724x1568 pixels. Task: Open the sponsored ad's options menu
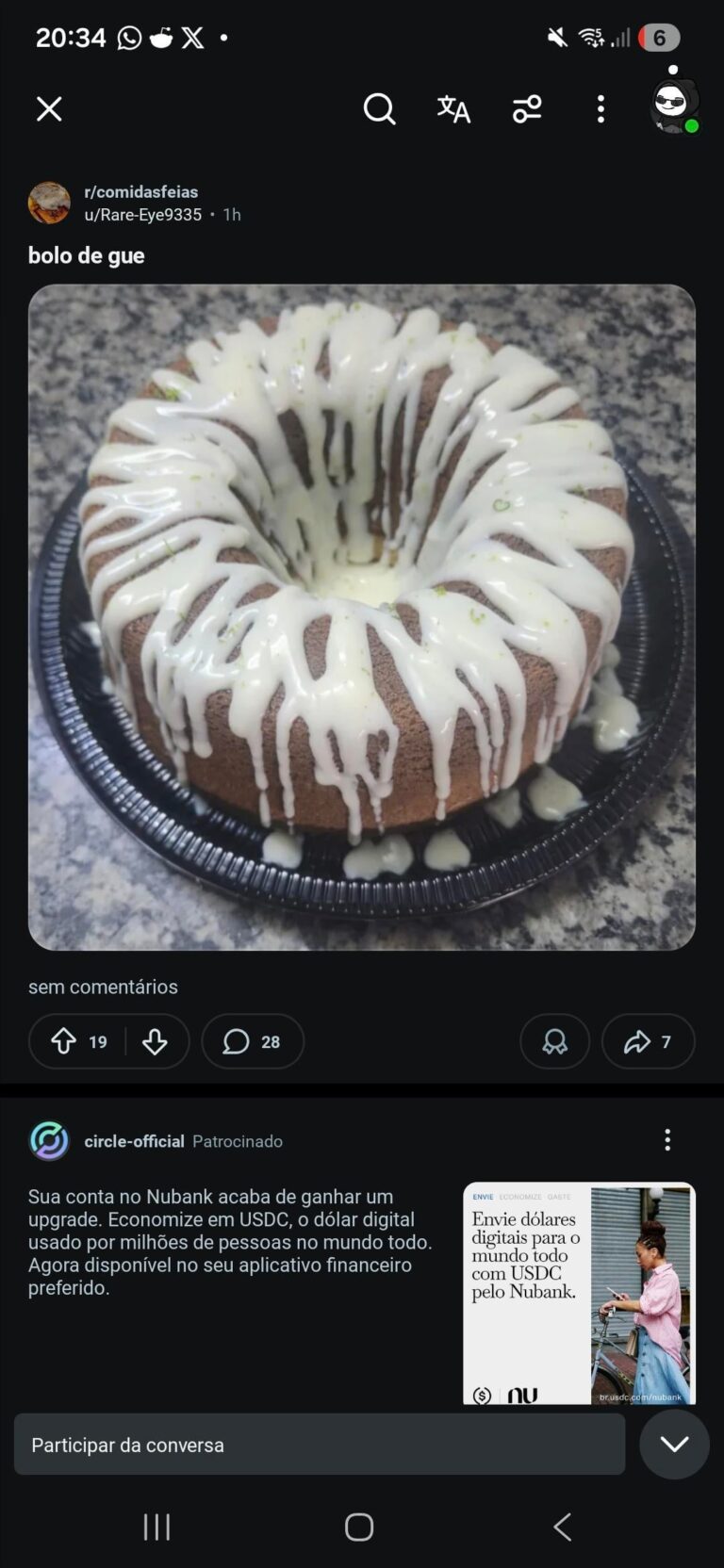click(x=667, y=1140)
